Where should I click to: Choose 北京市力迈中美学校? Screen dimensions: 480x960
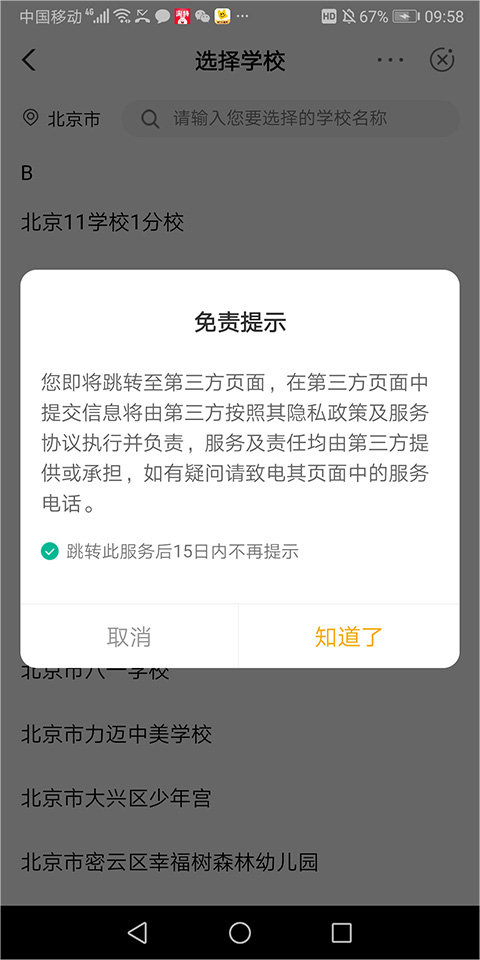(x=116, y=734)
